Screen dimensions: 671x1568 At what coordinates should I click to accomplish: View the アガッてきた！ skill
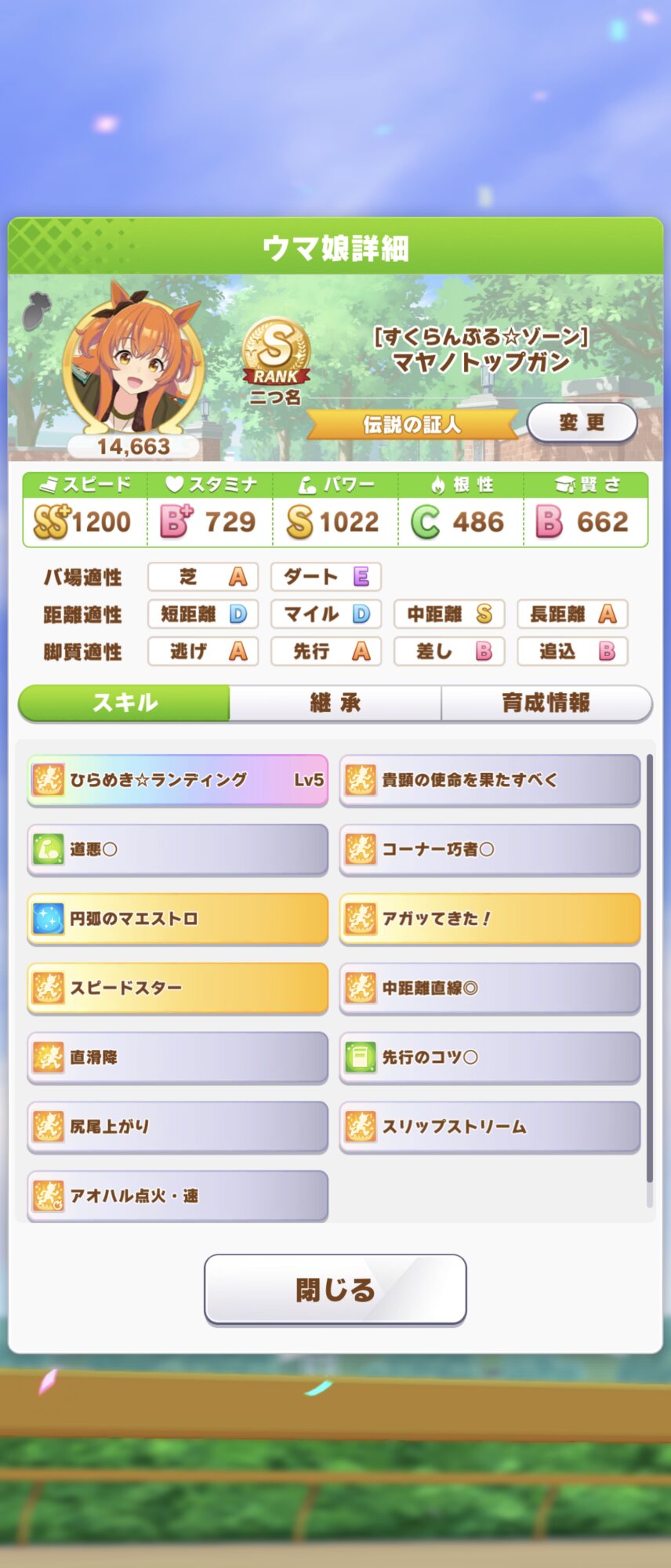490,918
